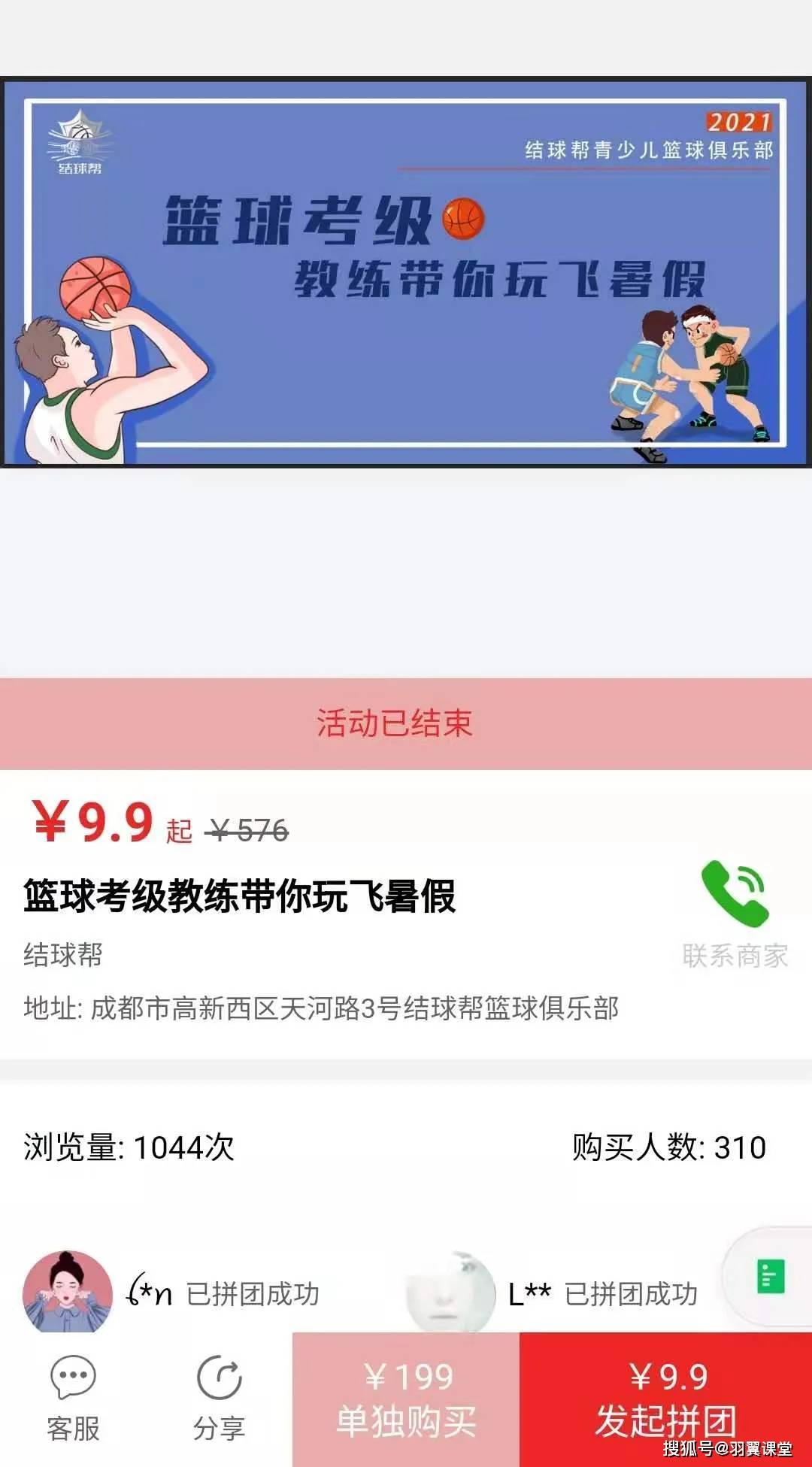
Task: Start a group buy 发起拼团 at ¥9.9
Action: point(665,1399)
